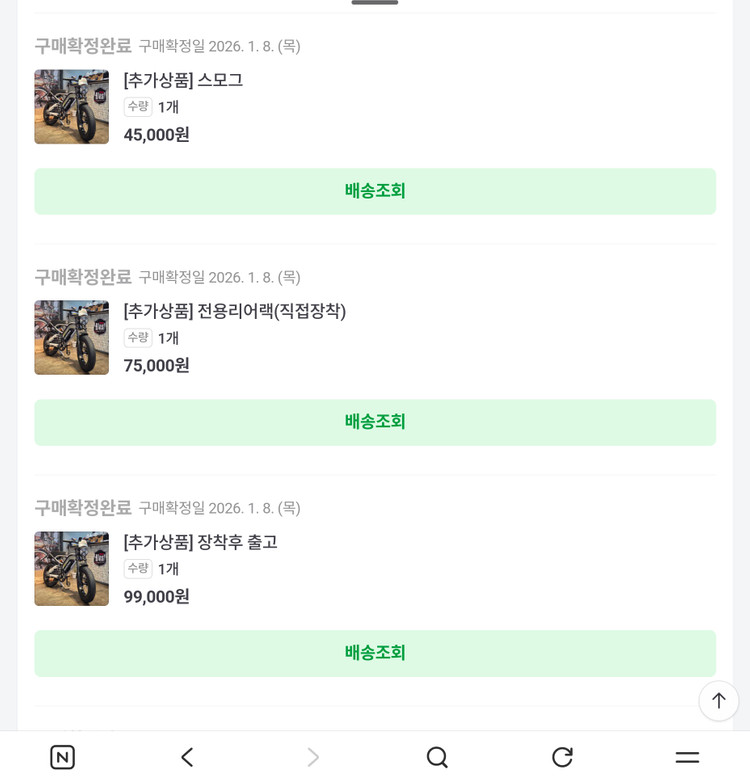Screen dimensions: 750x784
Task: Open 배송조회 for the 장착후 출고 order
Action: point(375,653)
